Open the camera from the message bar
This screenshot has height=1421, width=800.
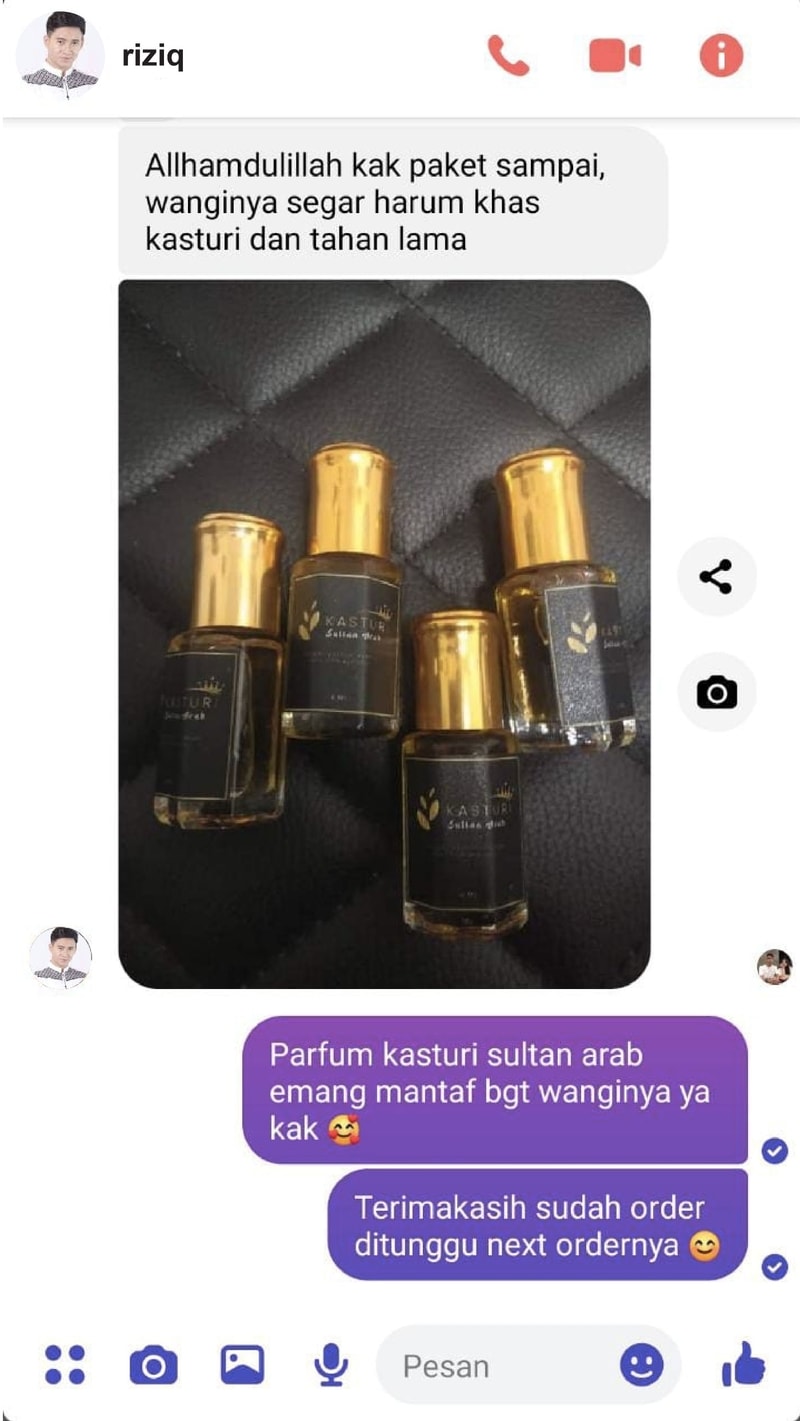coord(153,1365)
